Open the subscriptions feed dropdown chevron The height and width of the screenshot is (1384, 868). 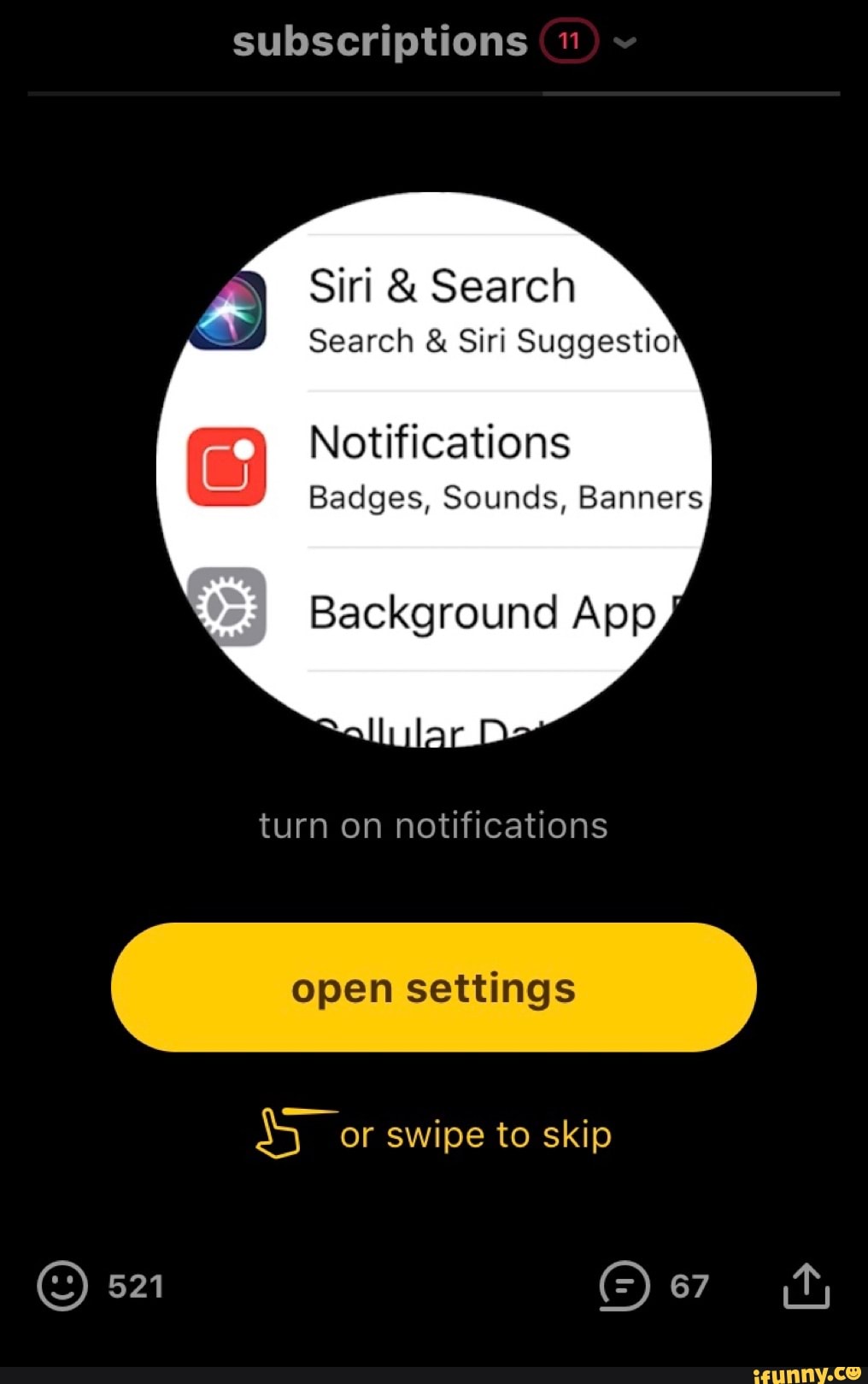click(x=625, y=43)
